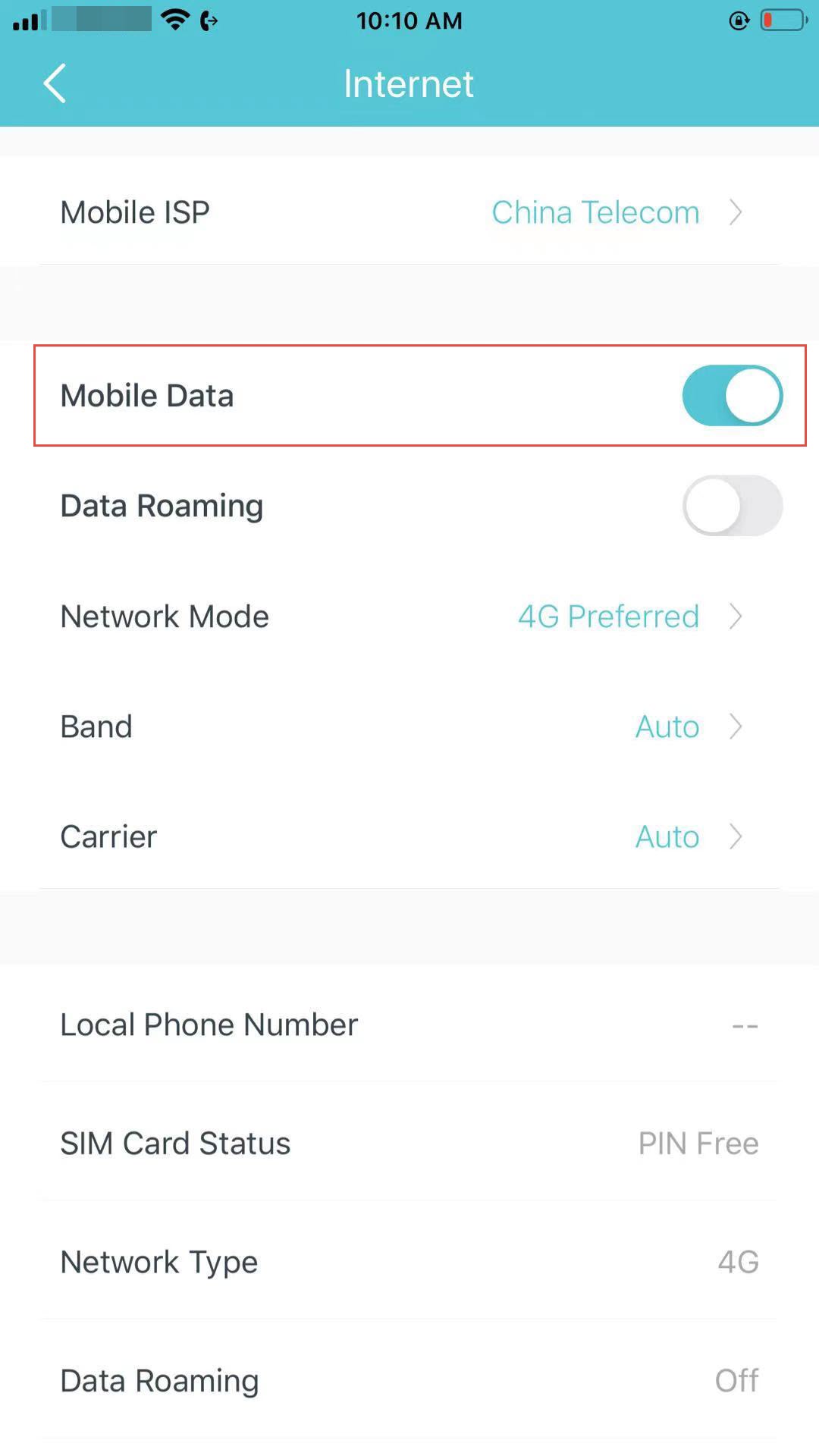Screen dimensions: 819x1456
Task: Enable the Data Roaming switch
Action: click(x=732, y=506)
